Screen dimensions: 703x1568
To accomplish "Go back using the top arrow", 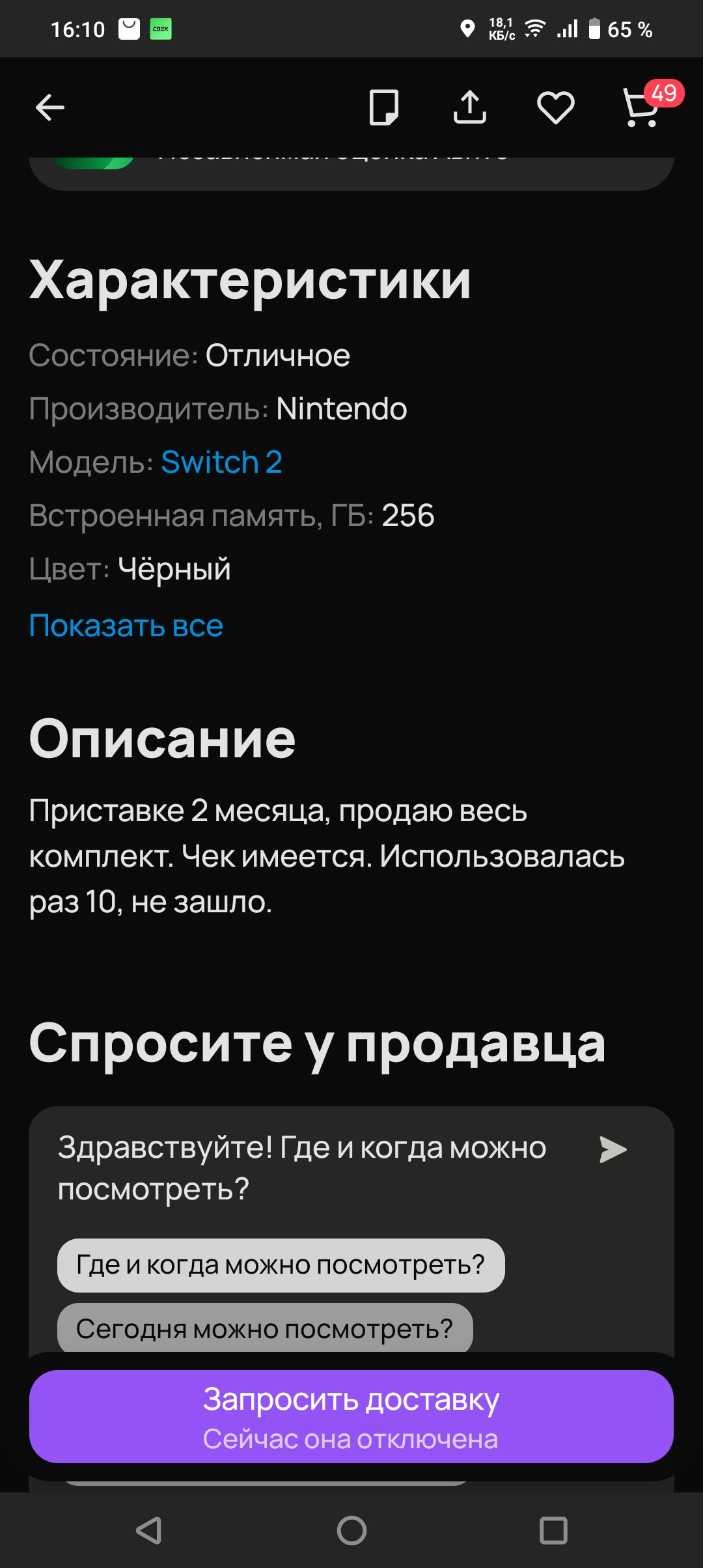I will pos(50,107).
